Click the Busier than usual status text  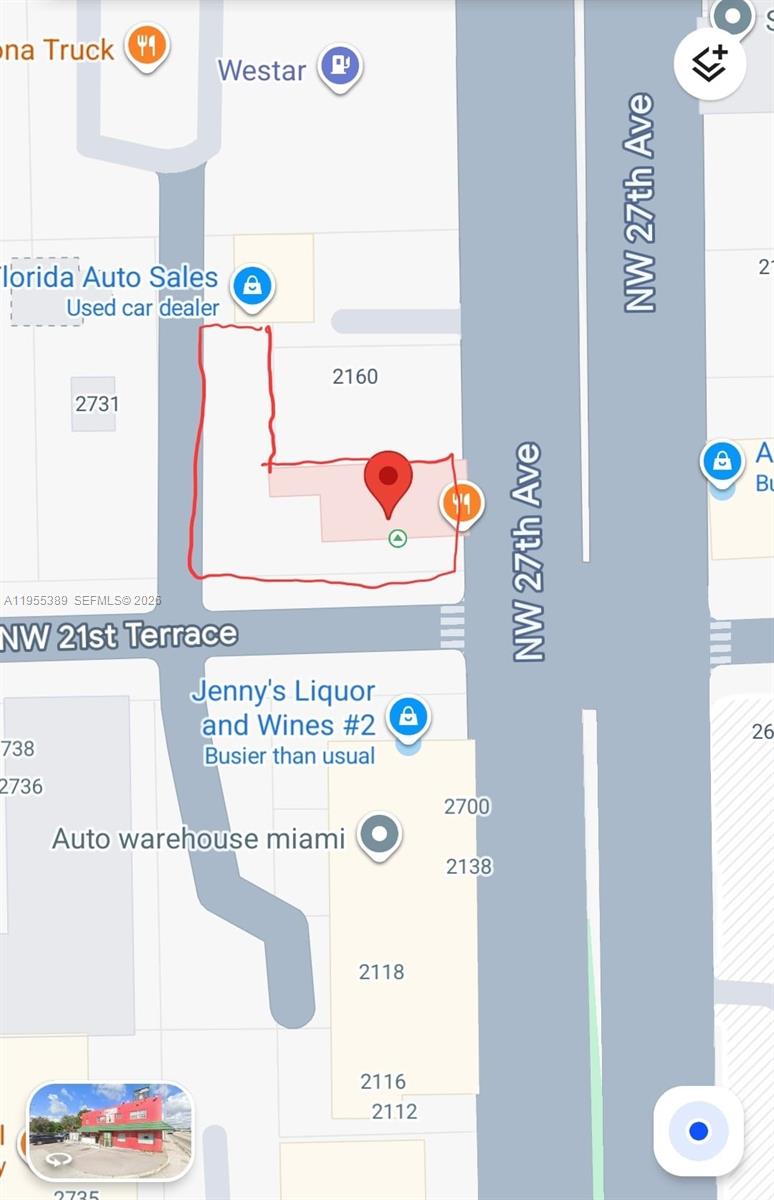pyautogui.click(x=287, y=756)
